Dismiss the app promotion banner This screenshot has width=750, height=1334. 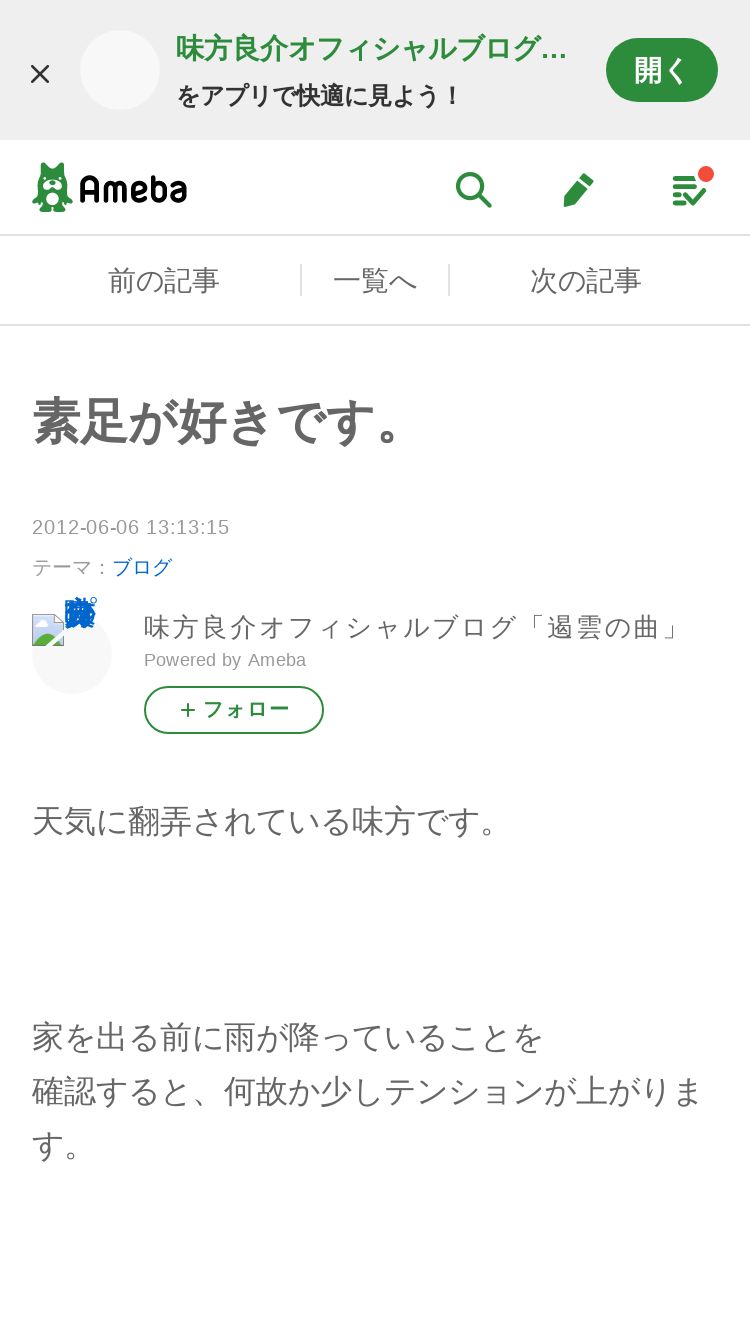coord(40,73)
